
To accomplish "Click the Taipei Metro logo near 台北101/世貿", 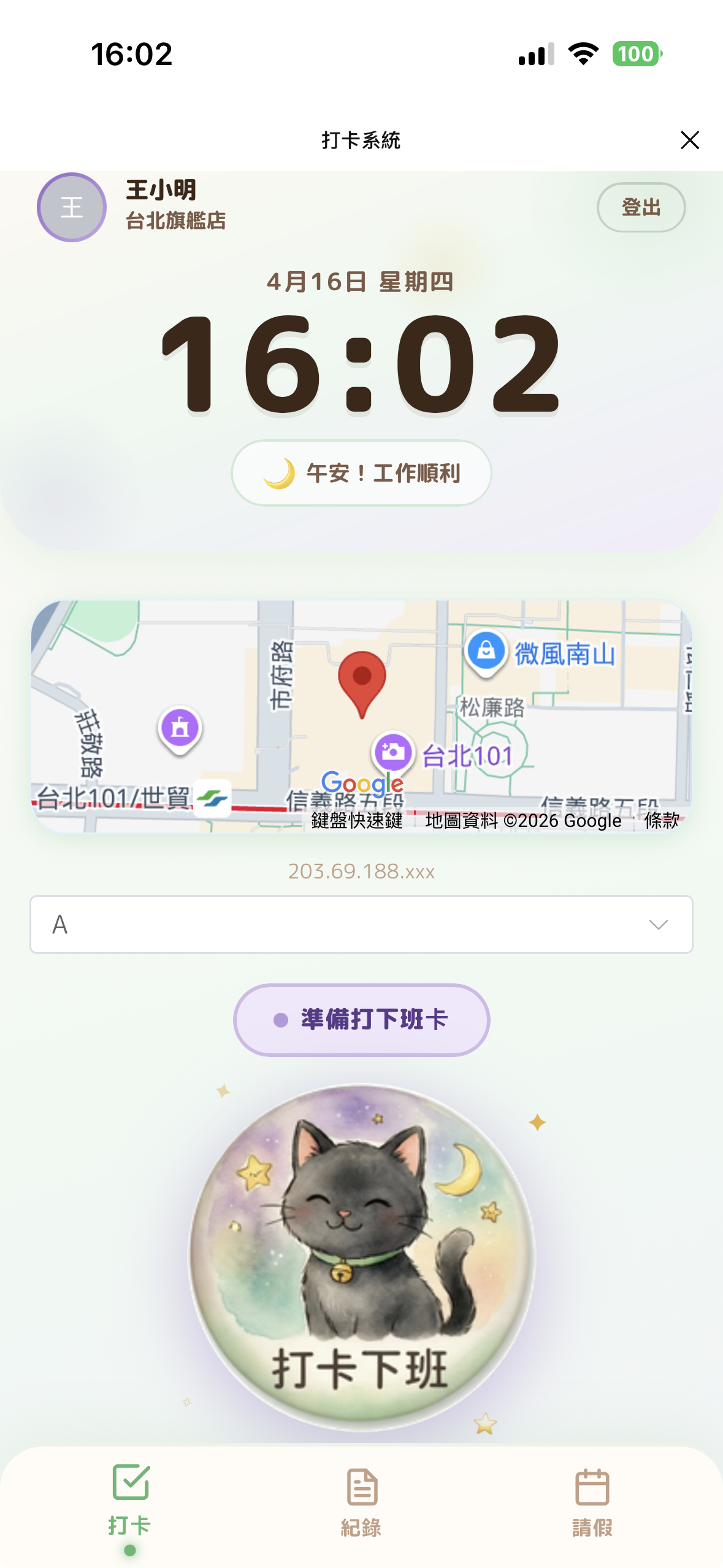I will [x=212, y=798].
